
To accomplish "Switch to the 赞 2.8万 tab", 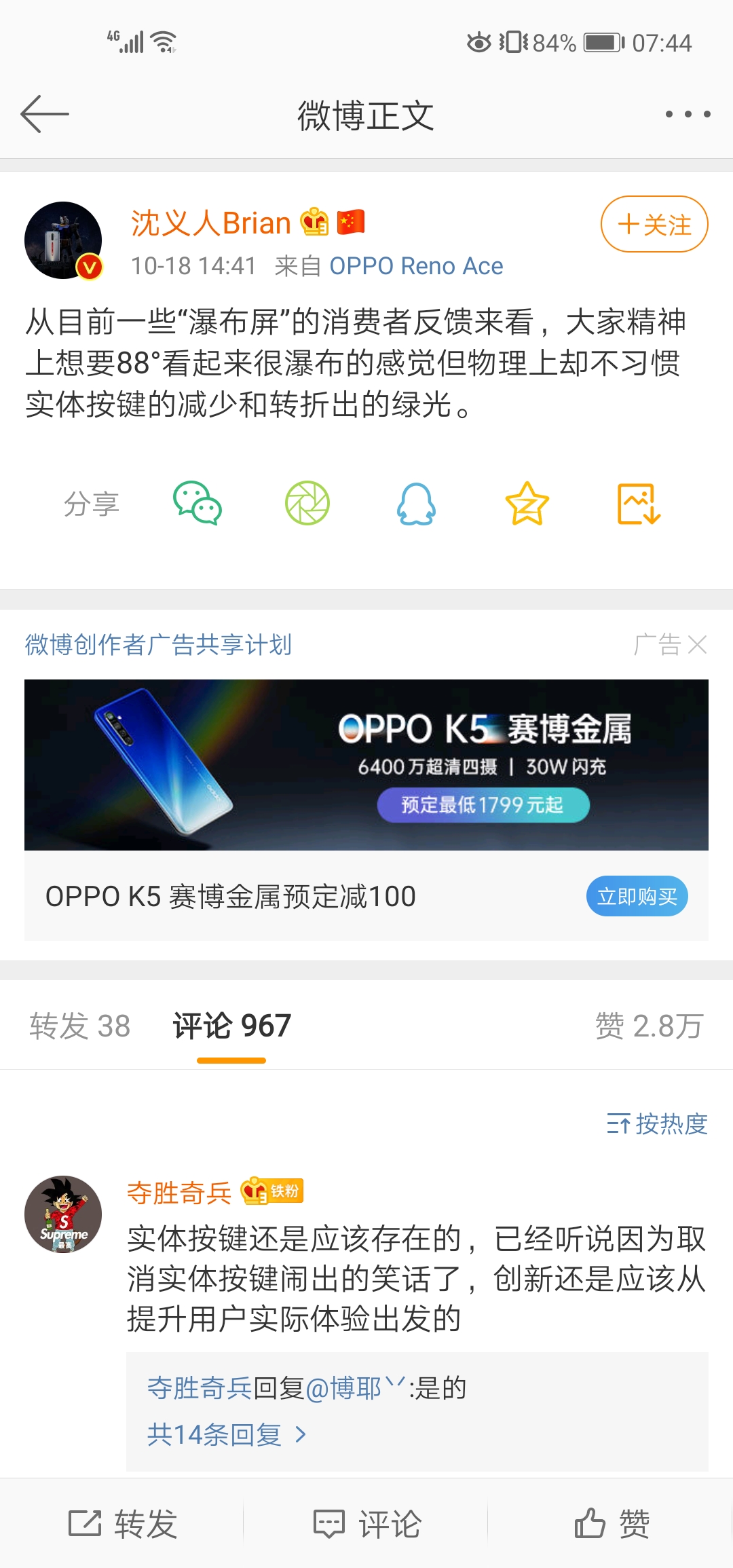I will (649, 1026).
